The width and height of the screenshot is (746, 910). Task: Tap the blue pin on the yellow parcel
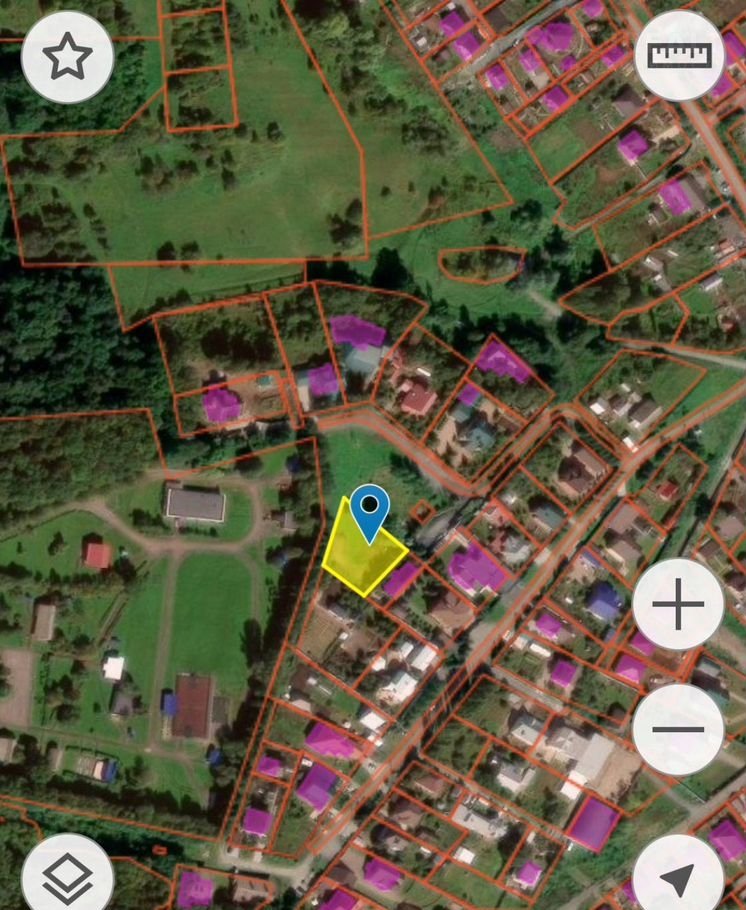pos(371,508)
